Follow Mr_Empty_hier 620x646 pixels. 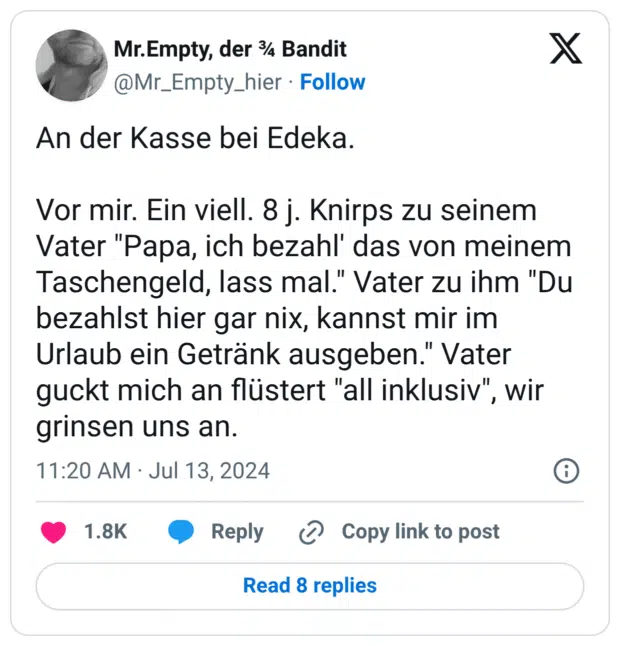(x=333, y=82)
